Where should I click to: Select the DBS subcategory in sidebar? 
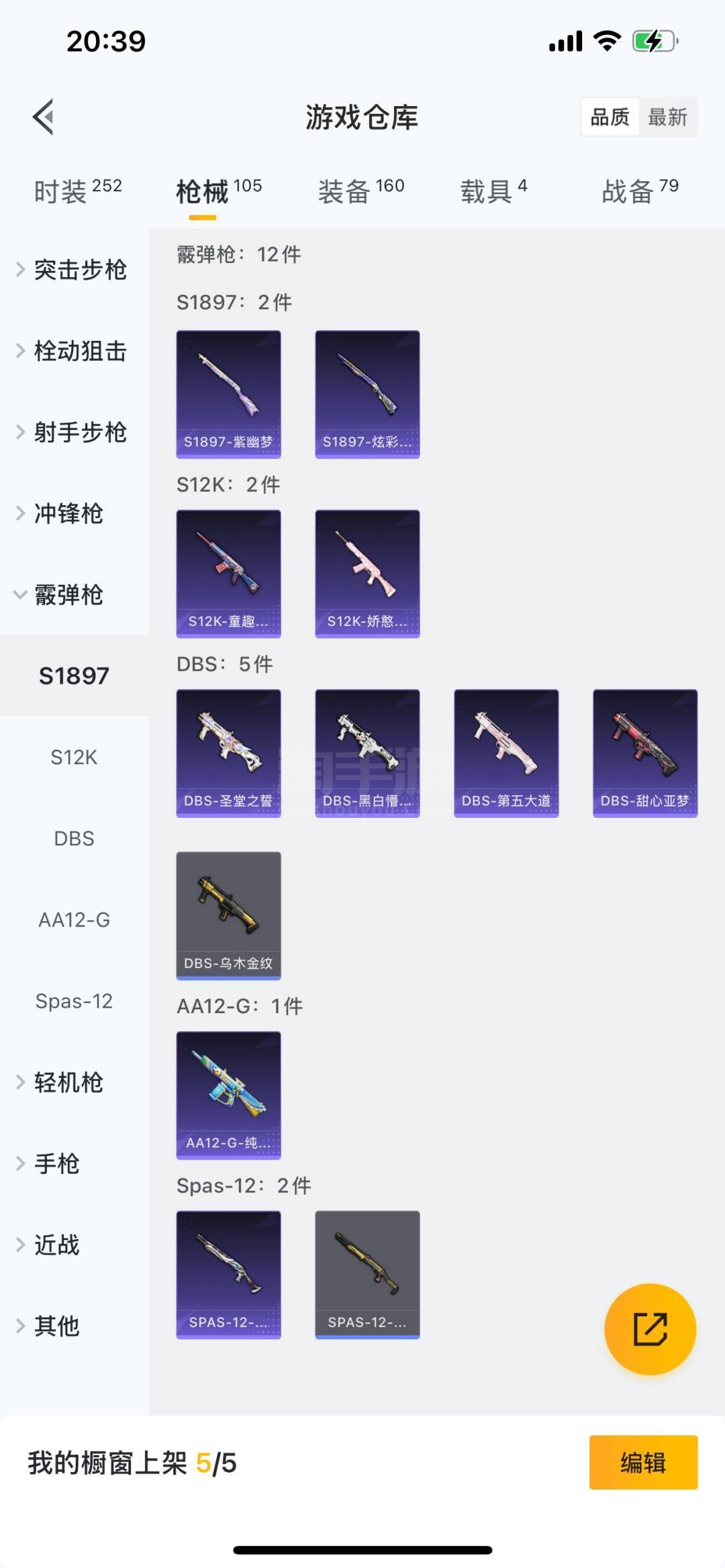pyautogui.click(x=74, y=839)
